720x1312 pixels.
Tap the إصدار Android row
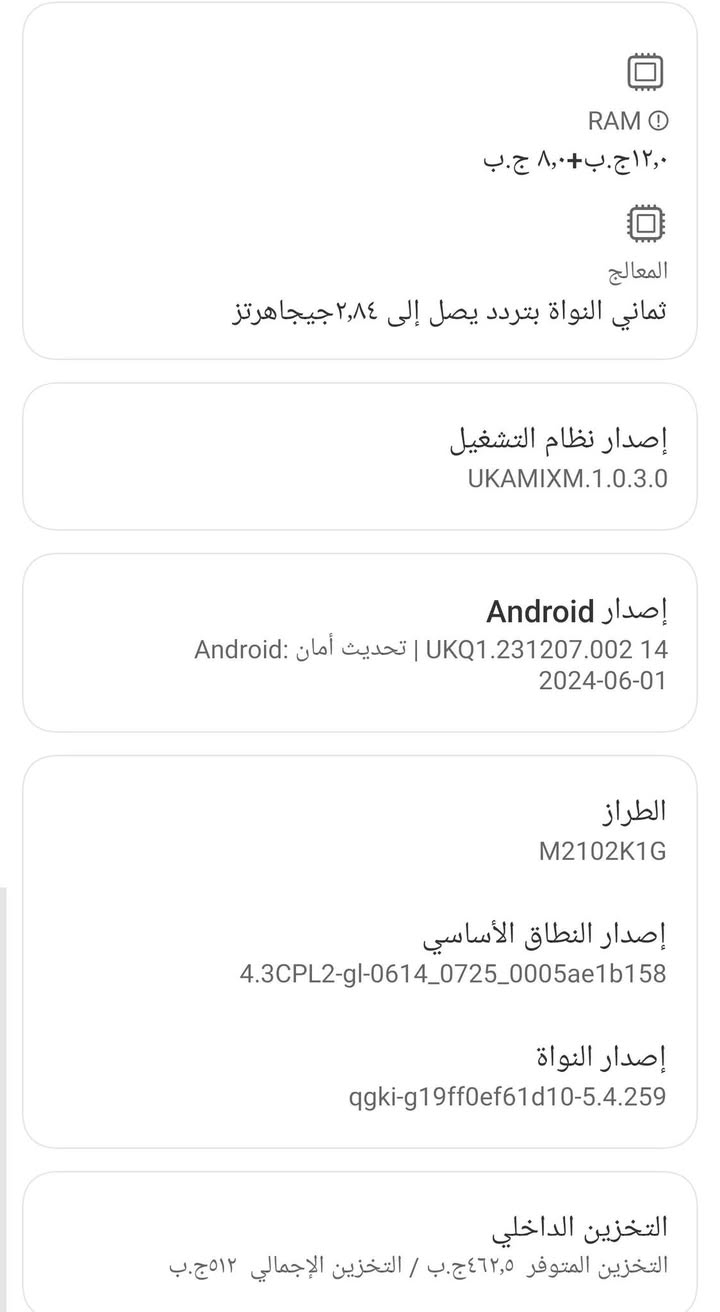360,645
